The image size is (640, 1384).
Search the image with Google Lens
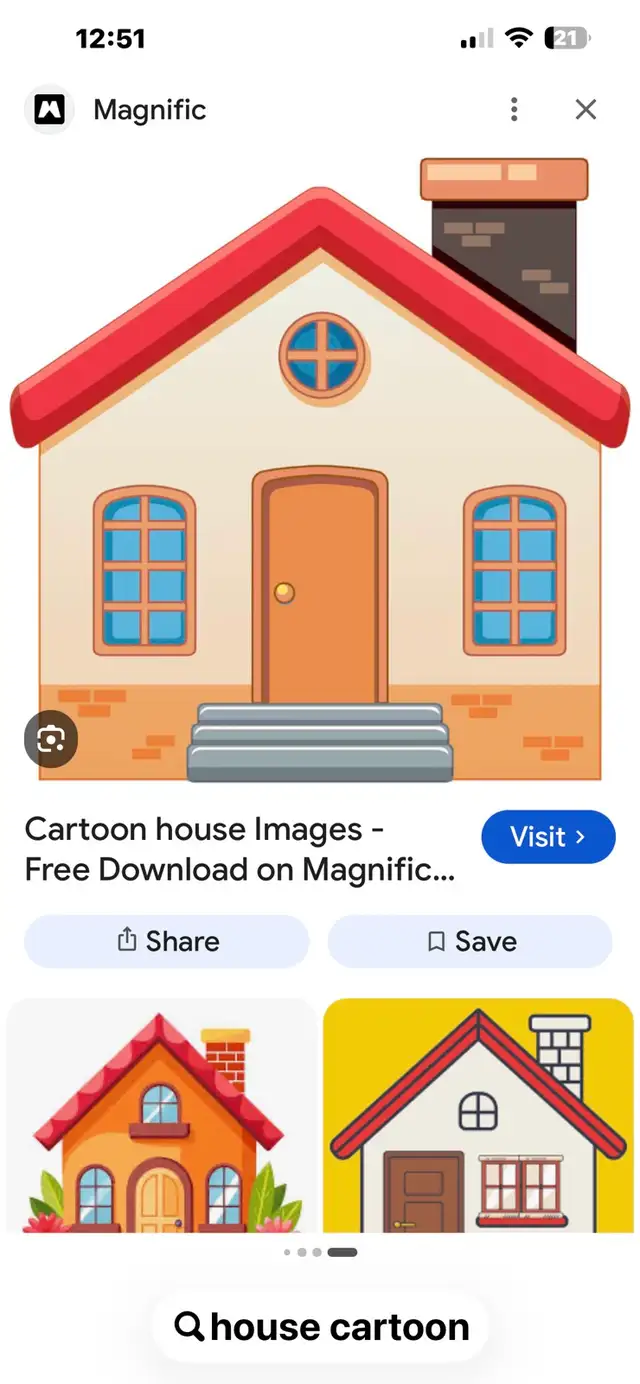click(x=51, y=739)
